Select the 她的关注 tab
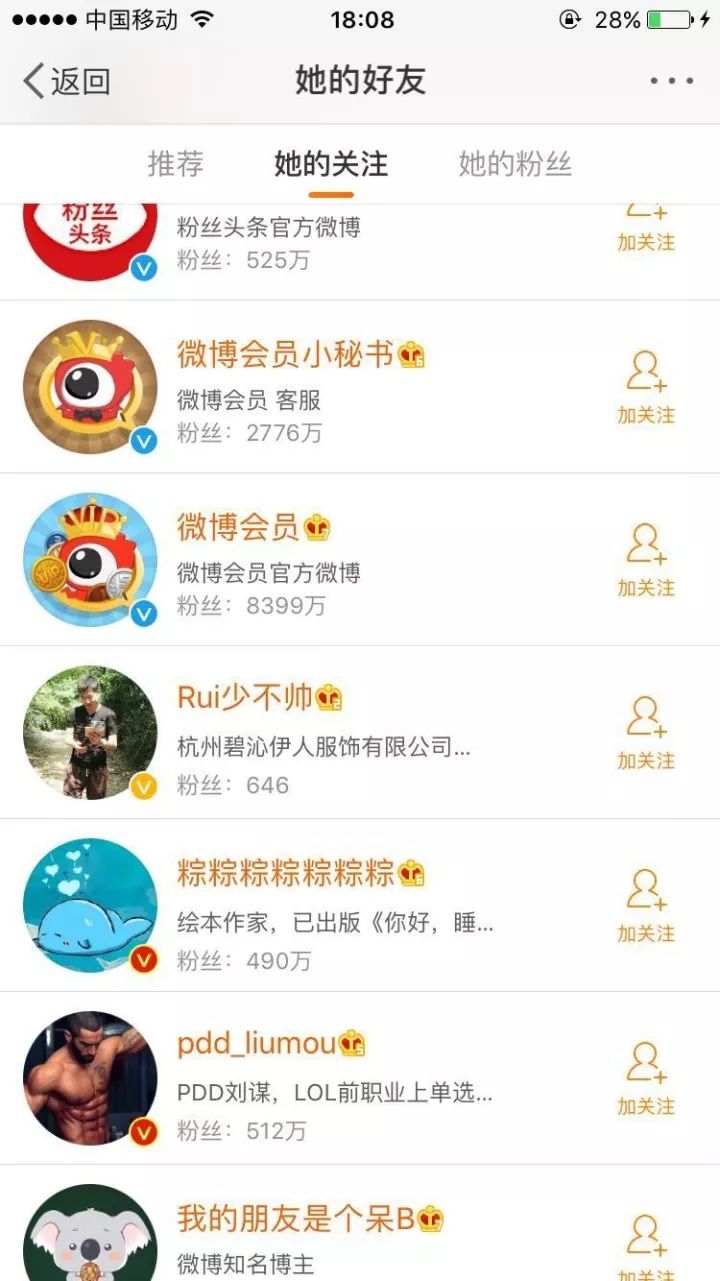720x1281 pixels. (331, 163)
